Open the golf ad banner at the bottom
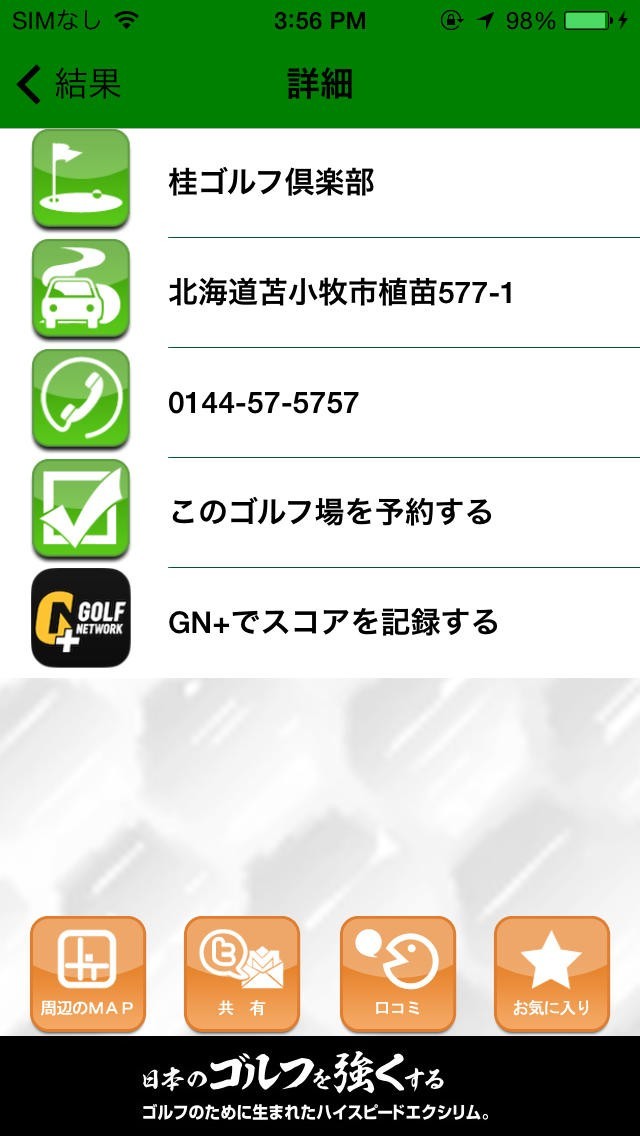 point(320,1086)
